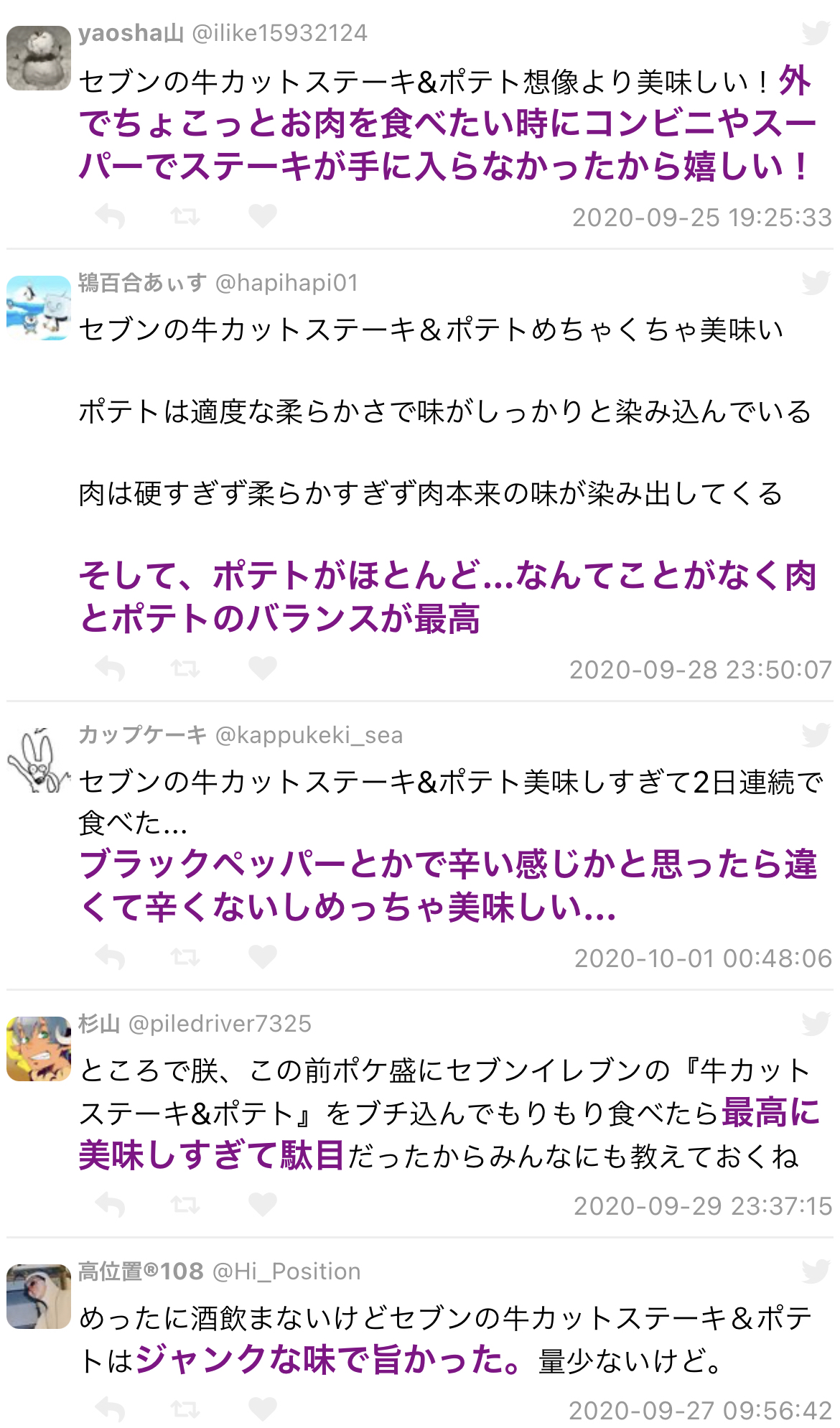This screenshot has width=840, height=1428.
Task: Retweet 鴇百合あぃす's tweet
Action: pos(185,668)
